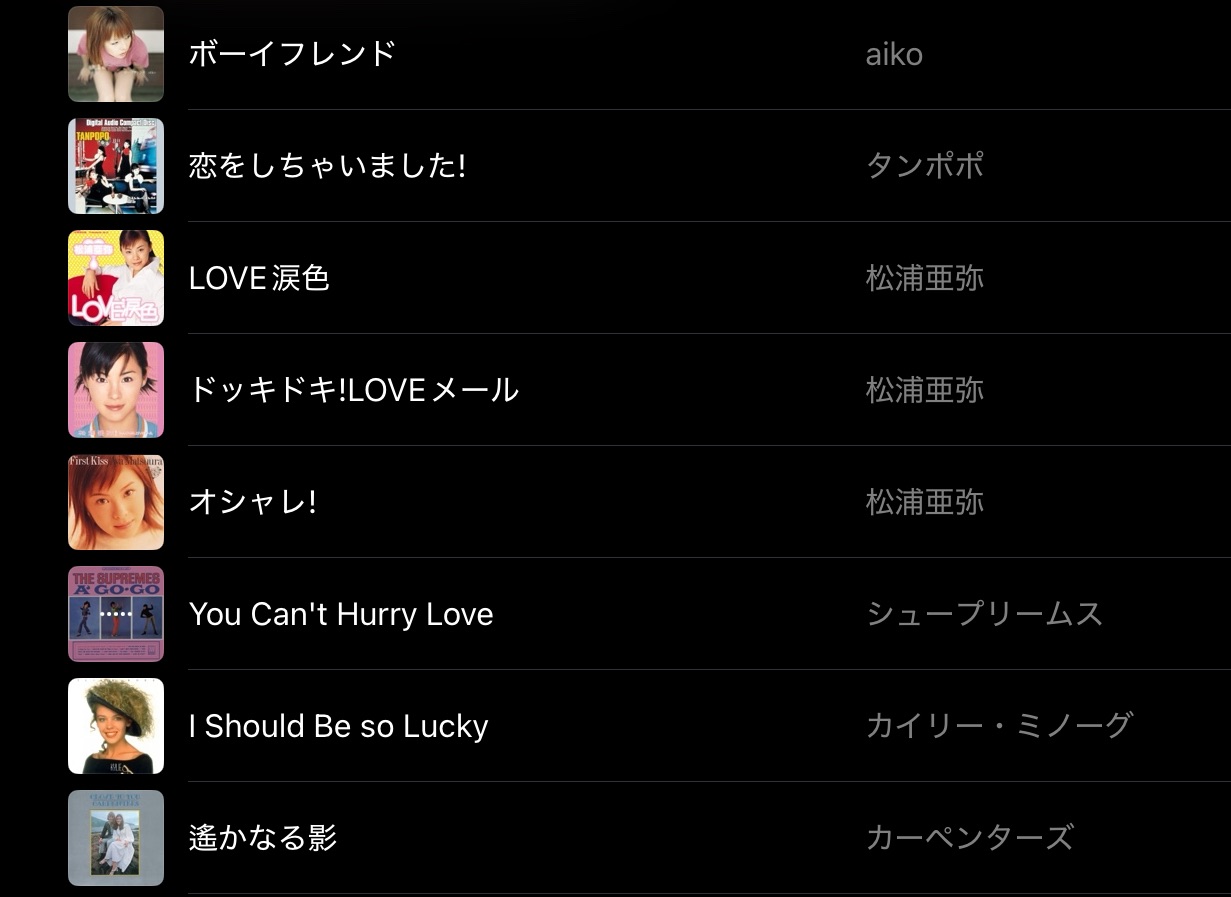Start the song ドッキドキ!LOVEメール
This screenshot has height=897, width=1231.
[353, 390]
